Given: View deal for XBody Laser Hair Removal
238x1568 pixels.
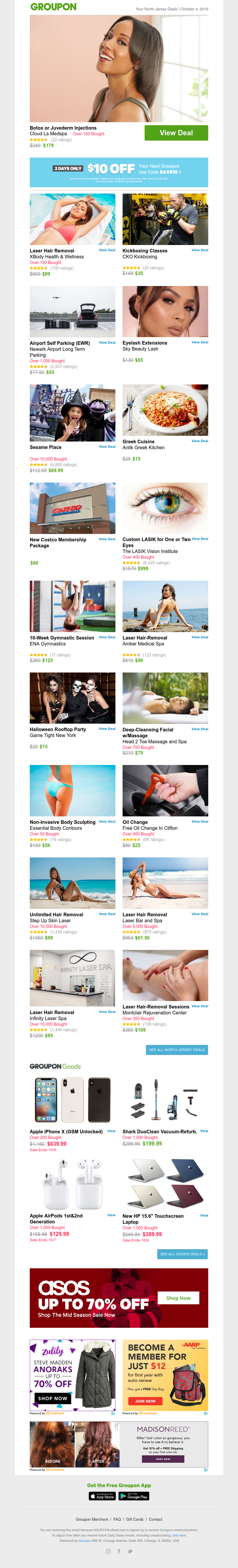Looking at the screenshot, I should pos(107,250).
